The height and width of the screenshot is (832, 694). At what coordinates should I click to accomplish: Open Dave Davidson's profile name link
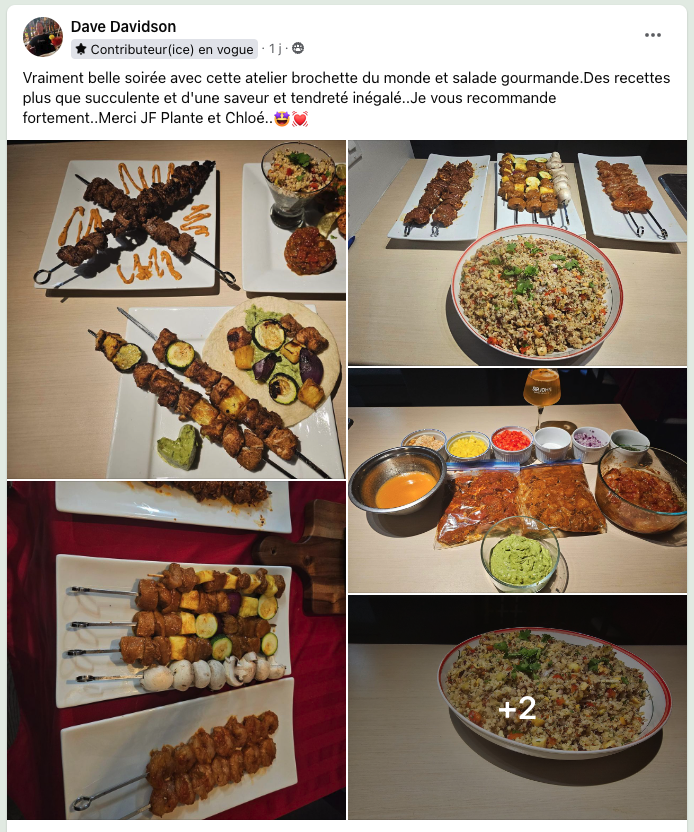pos(123,26)
